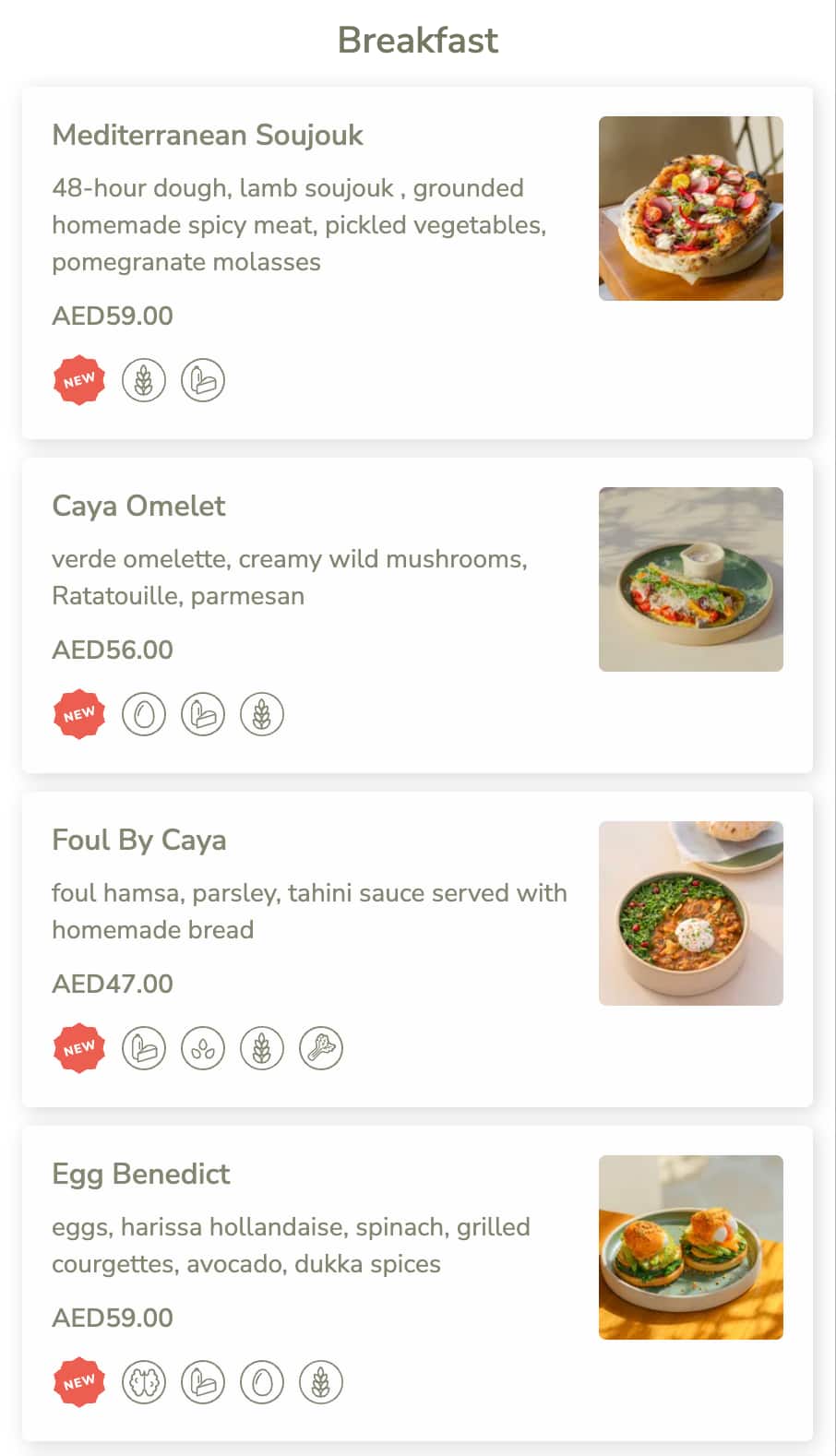
Task: Click the NEW badge on Foul By Caya
Action: [79, 1047]
